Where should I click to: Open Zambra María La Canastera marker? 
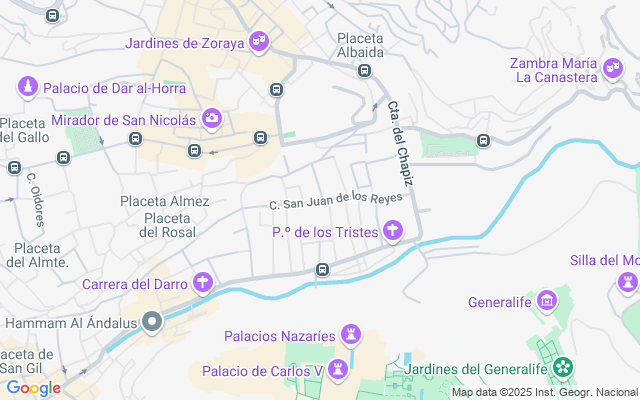click(613, 68)
